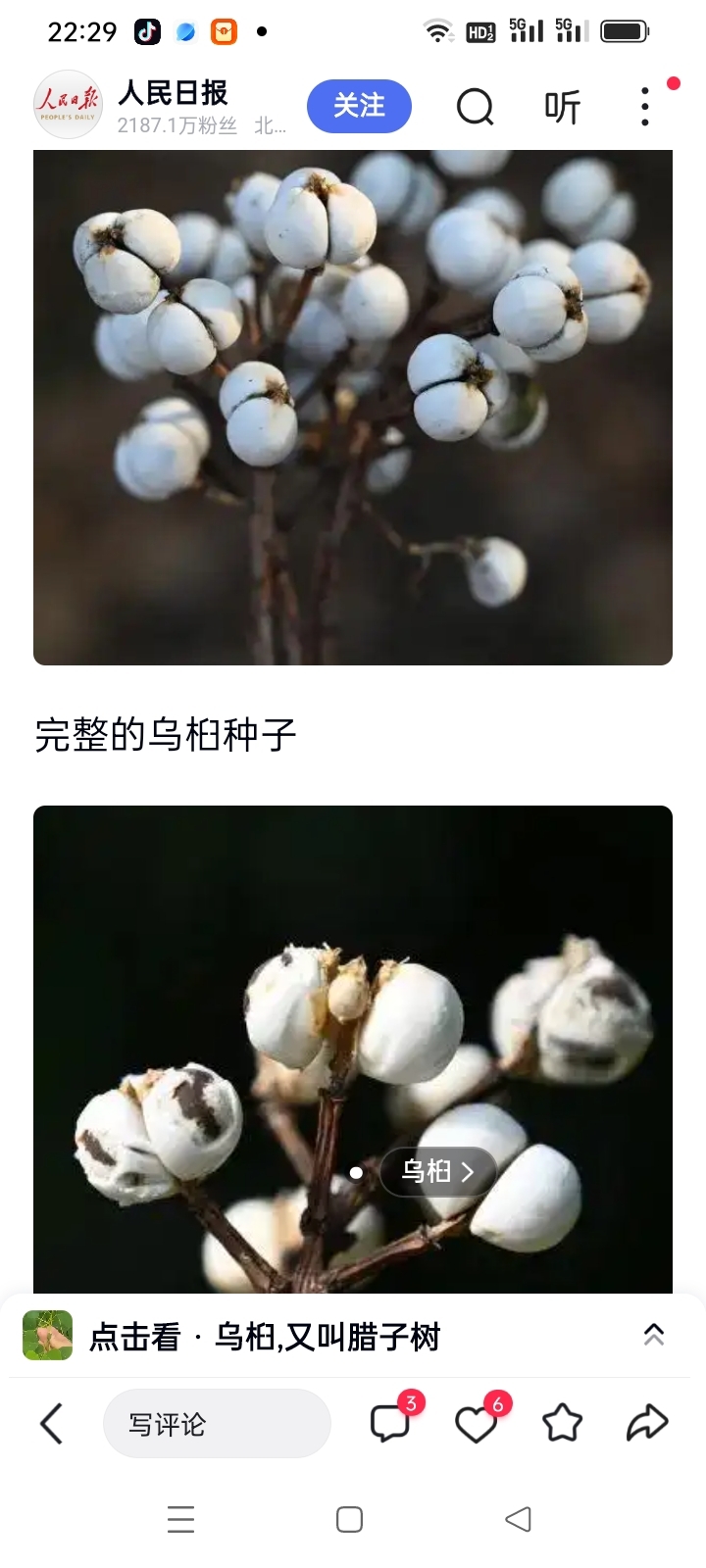Viewport: 706px width, 1568px height.
Task: View the intact 乌桕 seeds photo
Action: pos(353,407)
